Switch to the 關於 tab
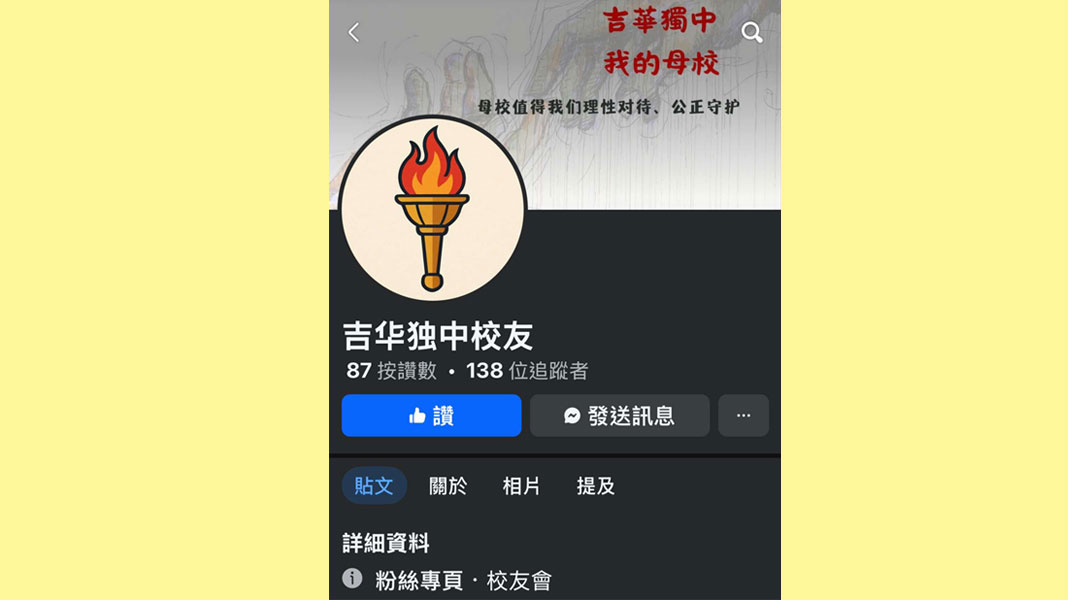The width and height of the screenshot is (1080, 600). tap(448, 486)
